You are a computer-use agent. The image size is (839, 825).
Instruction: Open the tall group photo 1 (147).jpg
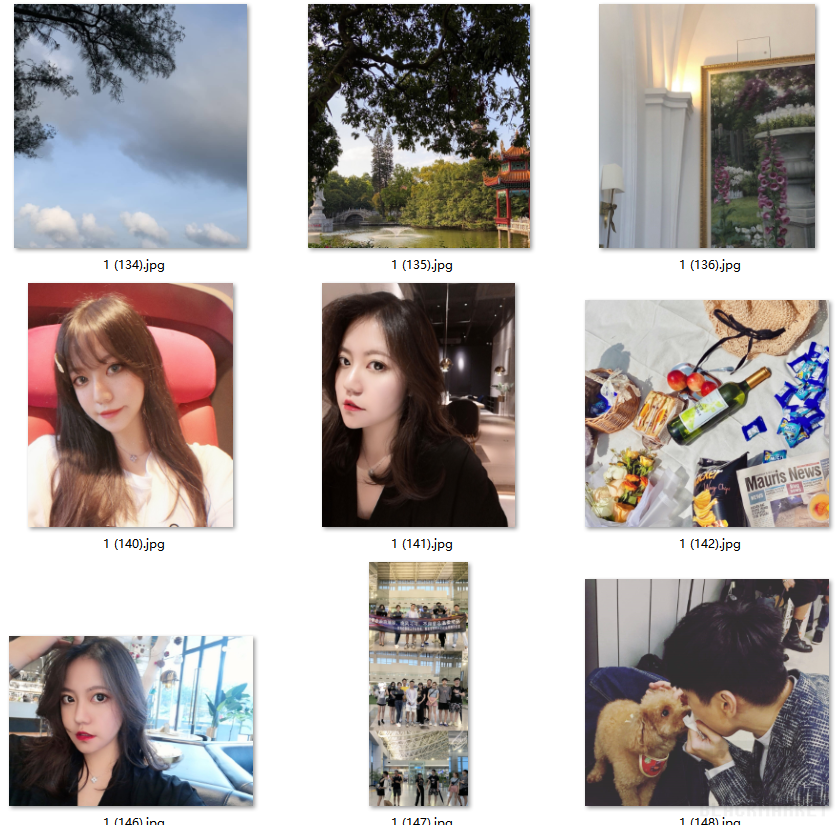coord(418,684)
